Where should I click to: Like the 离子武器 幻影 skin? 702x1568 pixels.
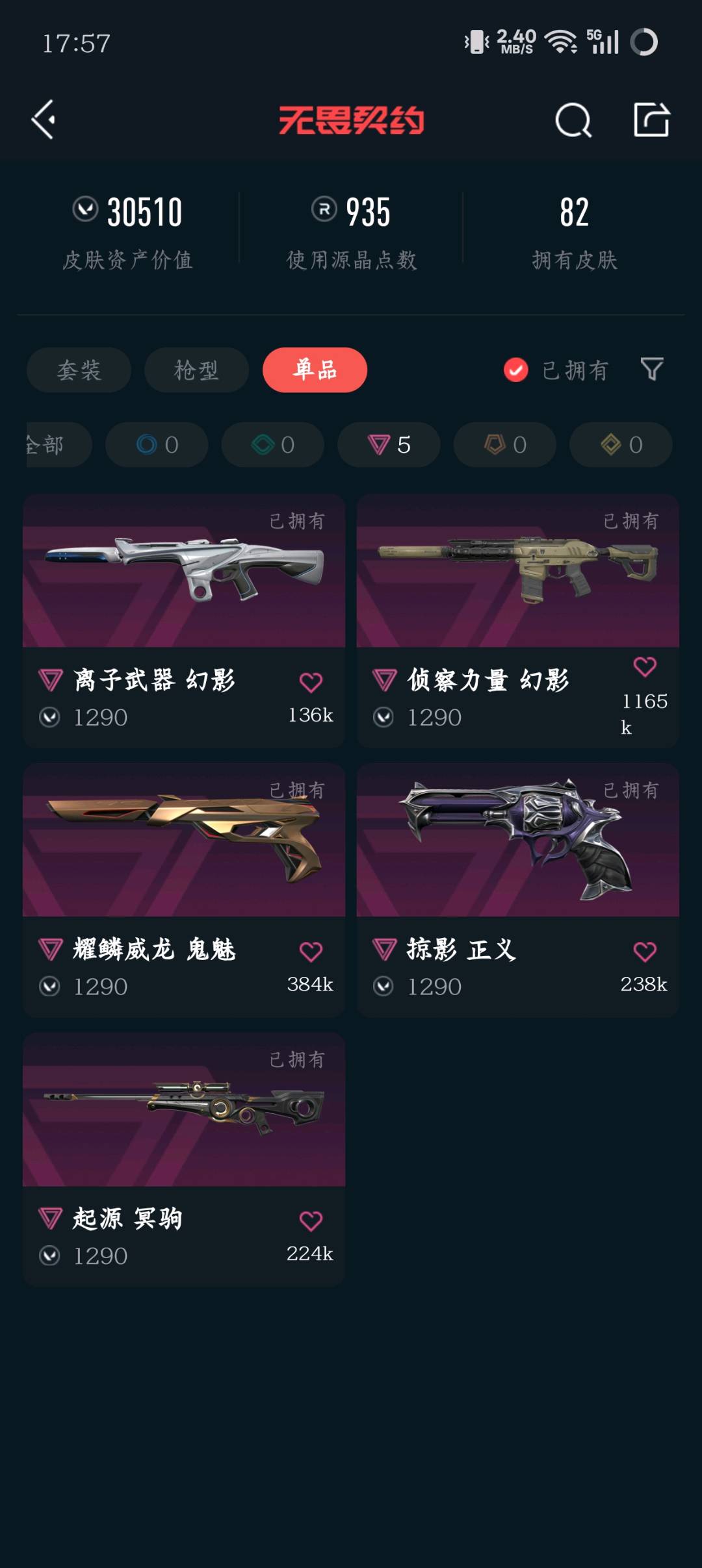(311, 682)
